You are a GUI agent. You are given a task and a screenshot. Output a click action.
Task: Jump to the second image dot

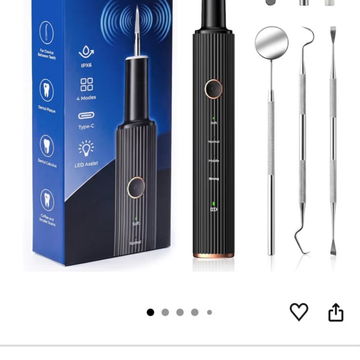[165, 312]
